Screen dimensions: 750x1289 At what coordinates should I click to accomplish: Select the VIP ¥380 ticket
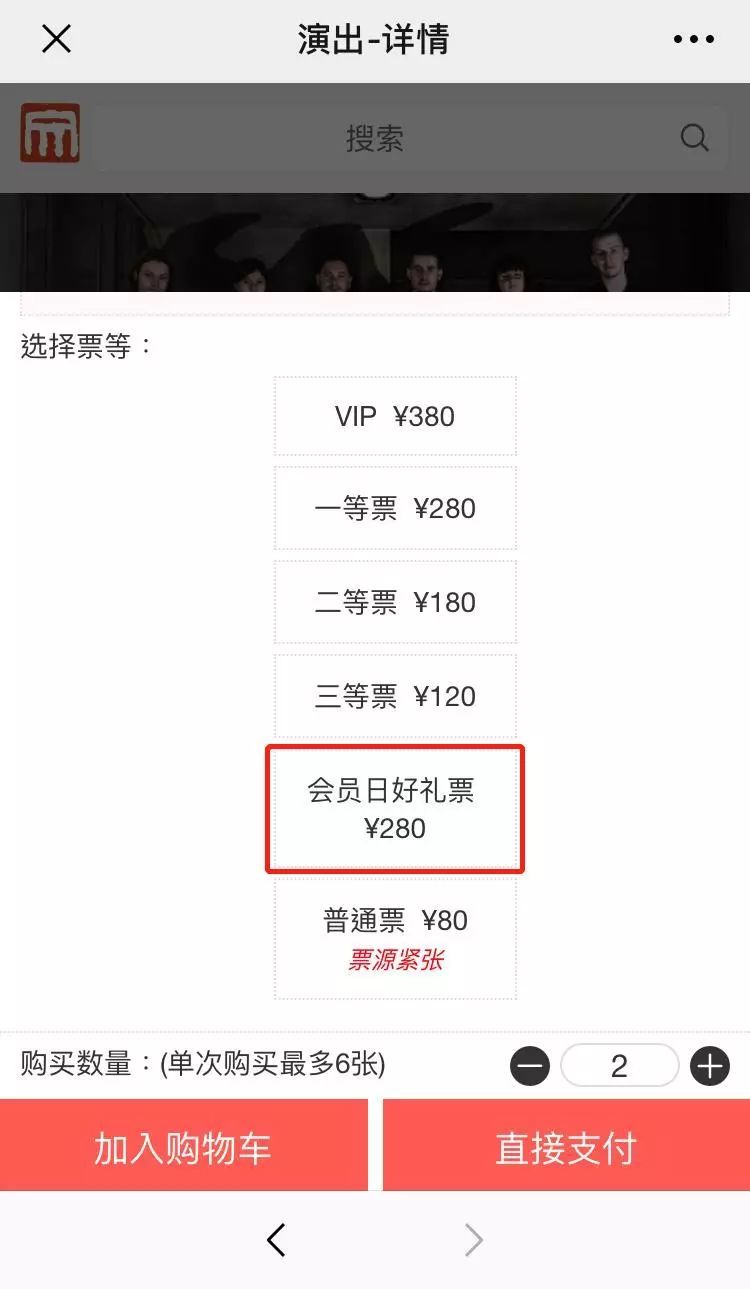click(395, 416)
